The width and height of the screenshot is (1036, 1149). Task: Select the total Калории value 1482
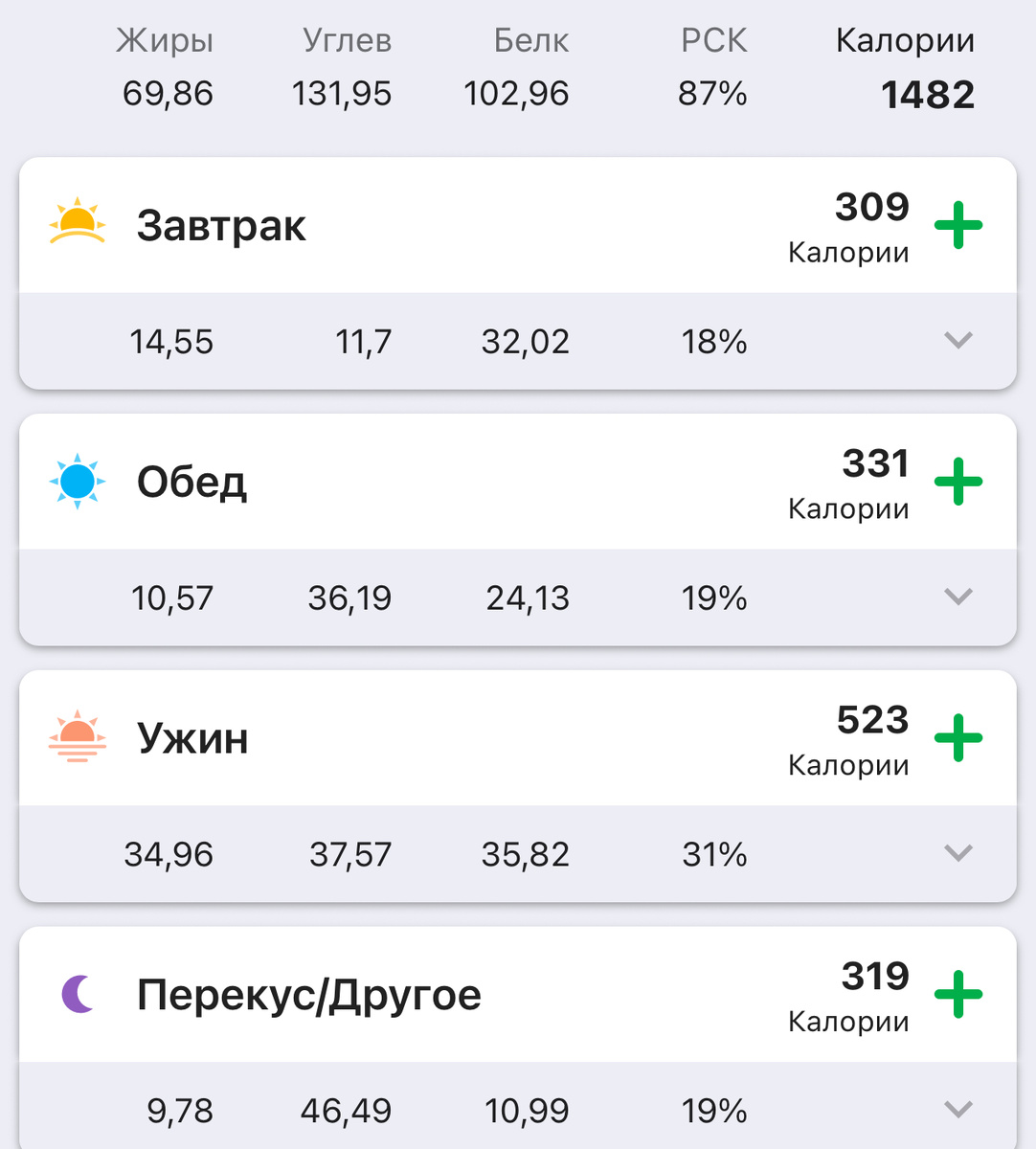coord(927,93)
